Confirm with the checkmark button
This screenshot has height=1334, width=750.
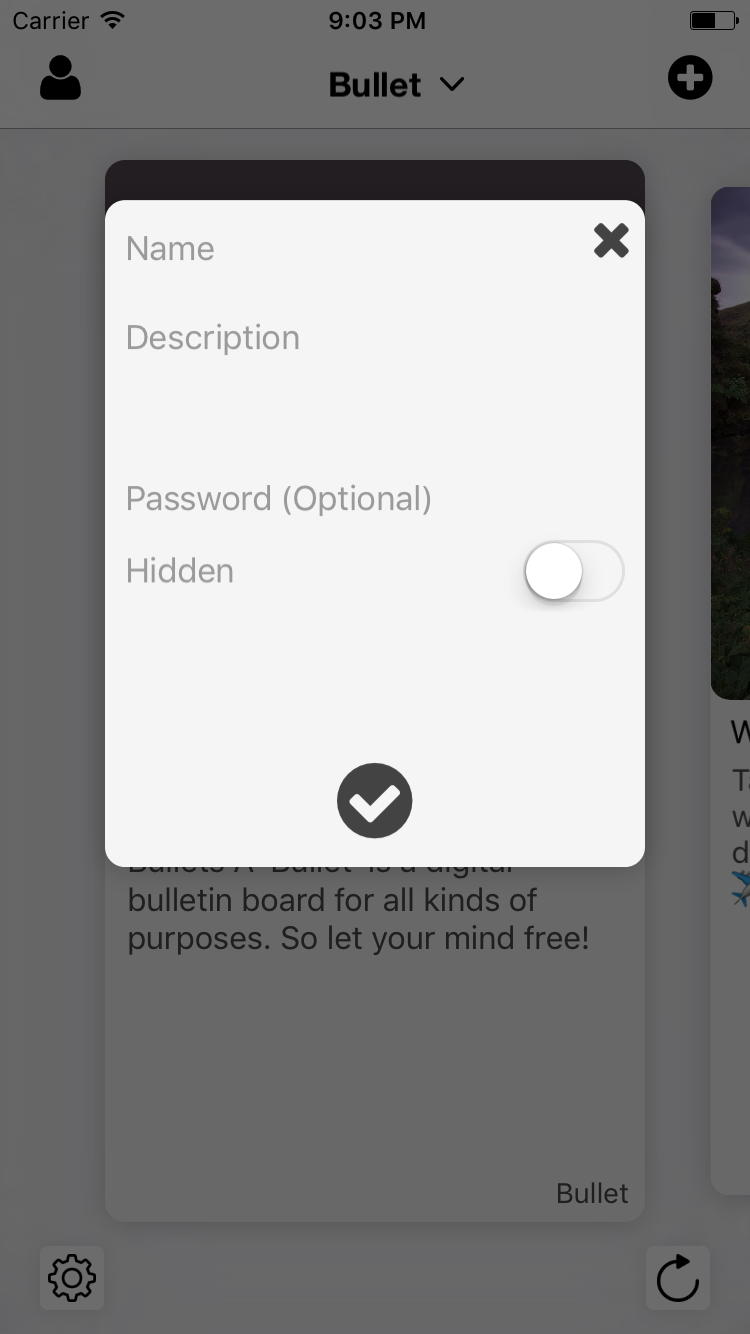point(375,800)
